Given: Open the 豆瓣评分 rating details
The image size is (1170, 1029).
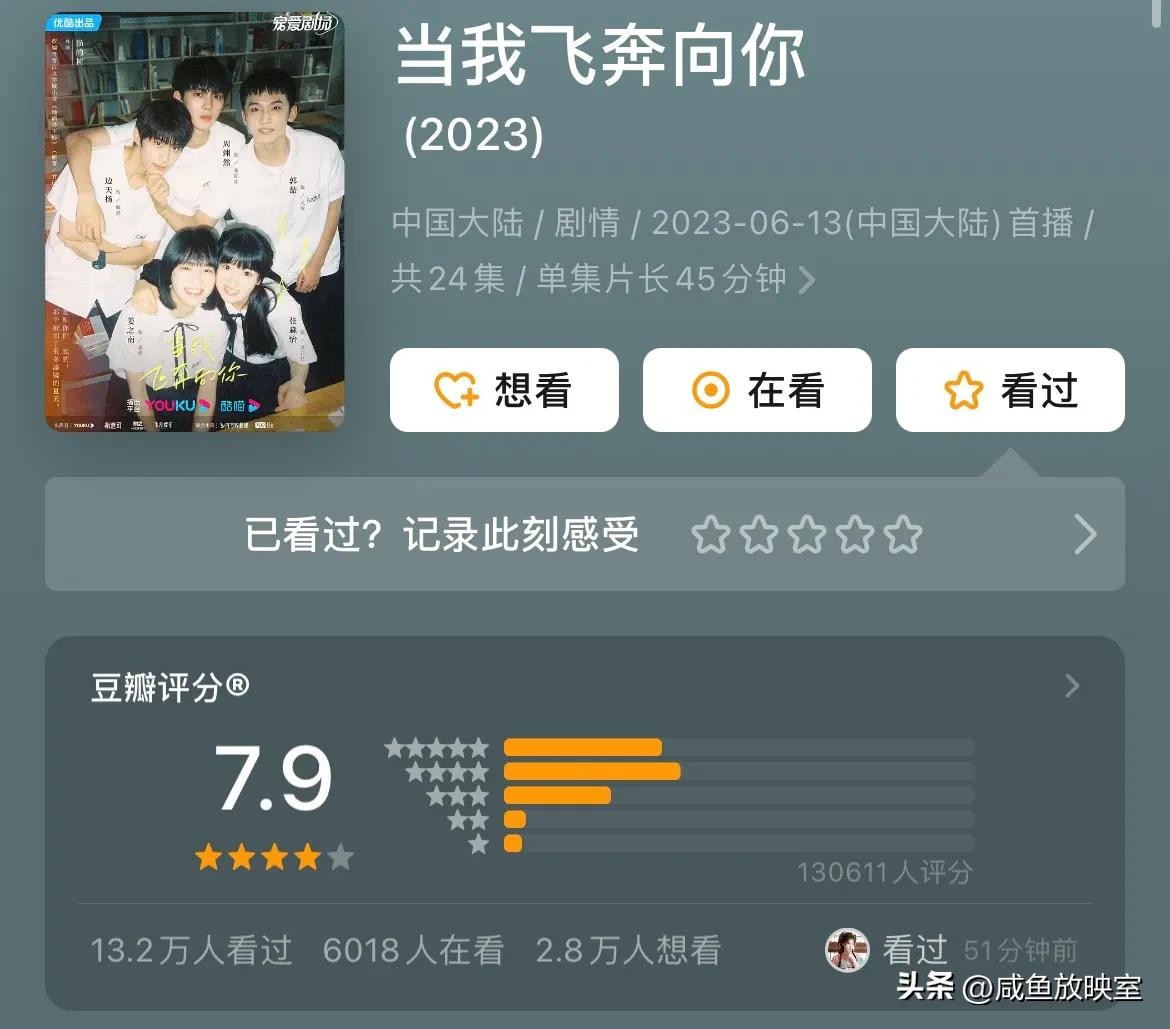Looking at the screenshot, I should coord(1071,686).
